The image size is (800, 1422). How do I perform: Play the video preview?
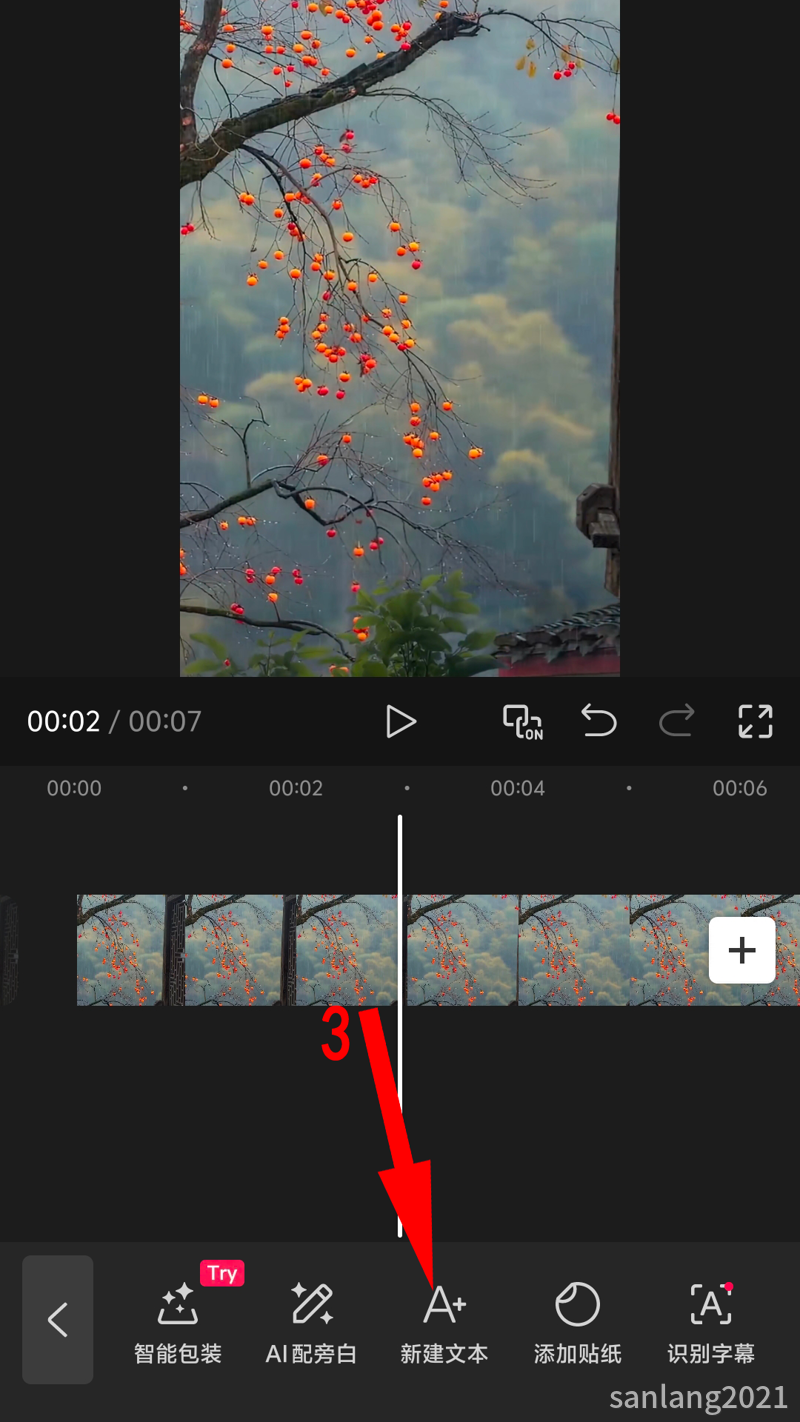[401, 721]
